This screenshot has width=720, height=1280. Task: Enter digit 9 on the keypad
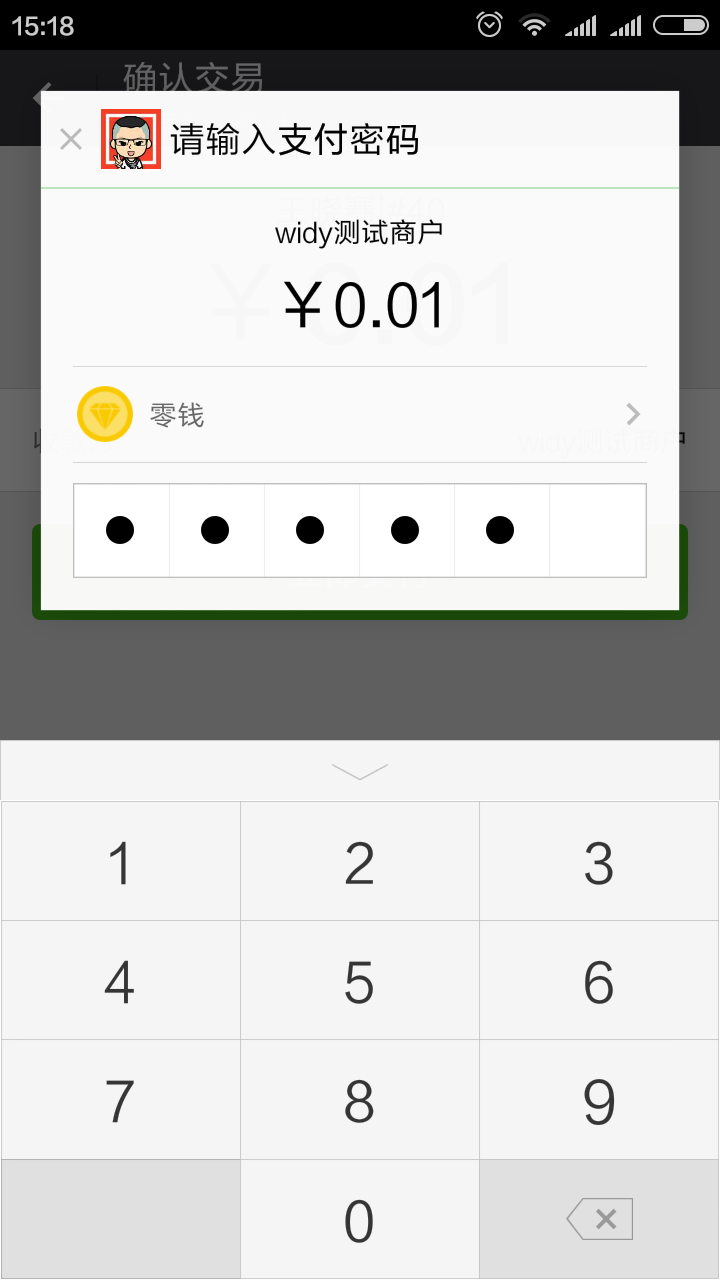click(x=600, y=1099)
